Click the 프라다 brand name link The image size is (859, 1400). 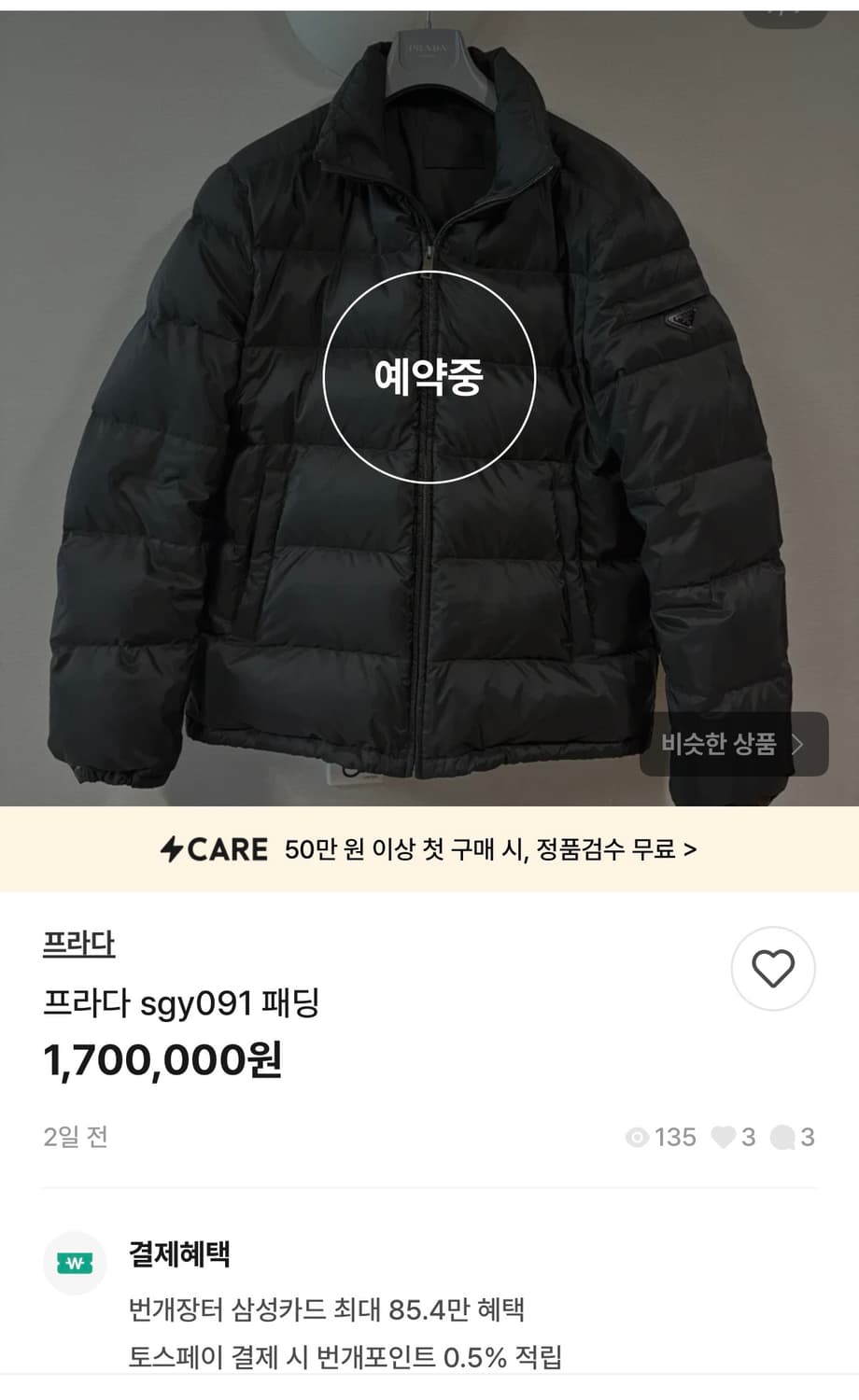click(79, 945)
